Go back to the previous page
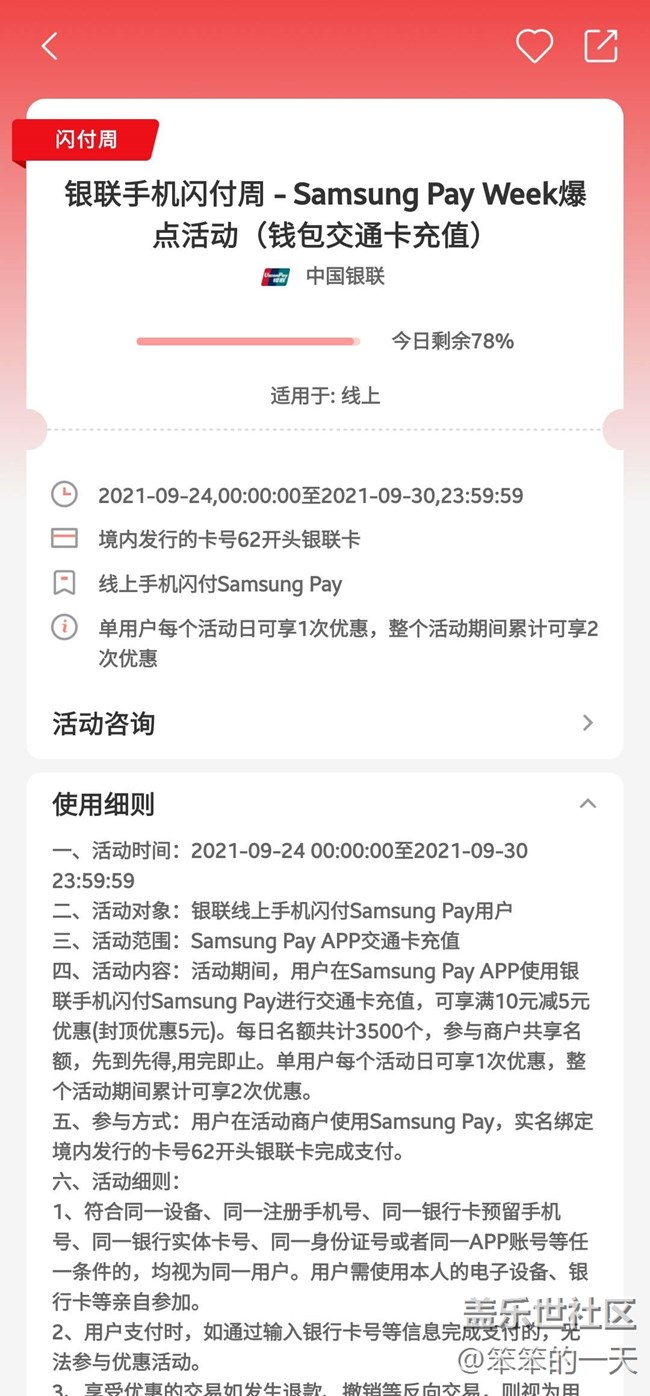The height and width of the screenshot is (1396, 650). 49,46
